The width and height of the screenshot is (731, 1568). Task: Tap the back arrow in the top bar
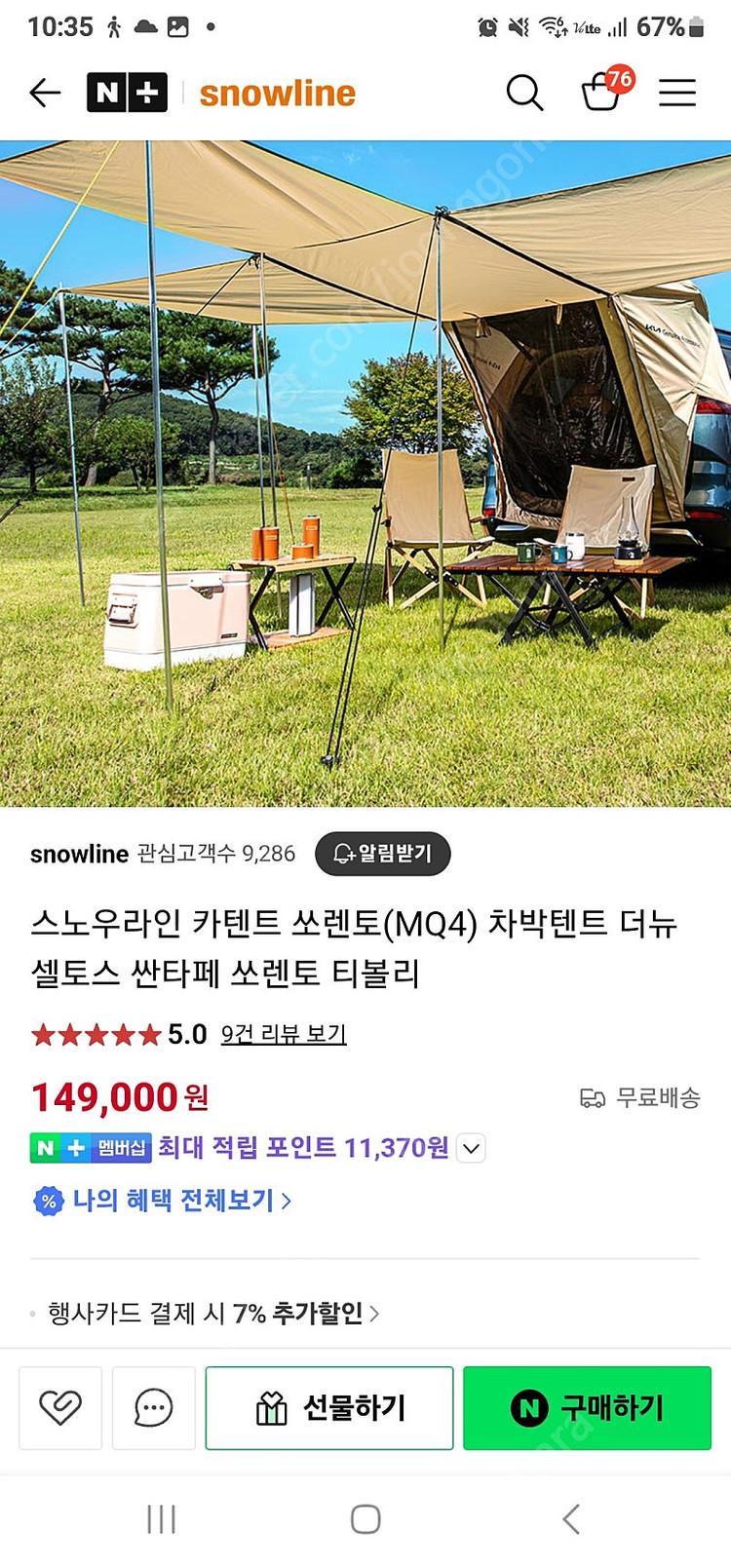pyautogui.click(x=44, y=93)
